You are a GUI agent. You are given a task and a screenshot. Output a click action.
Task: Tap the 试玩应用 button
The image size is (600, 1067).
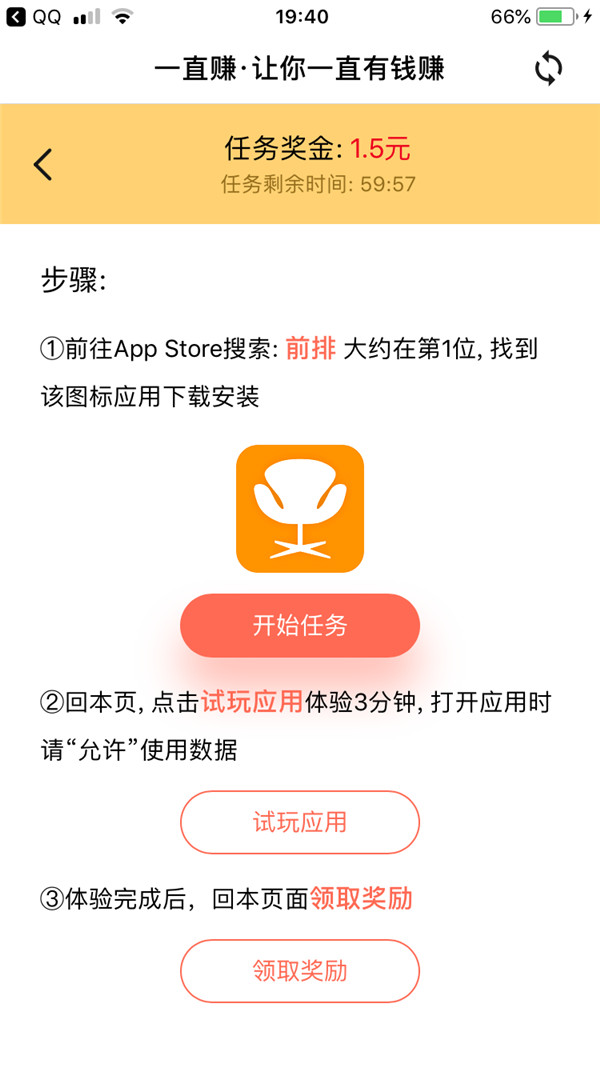coord(300,822)
